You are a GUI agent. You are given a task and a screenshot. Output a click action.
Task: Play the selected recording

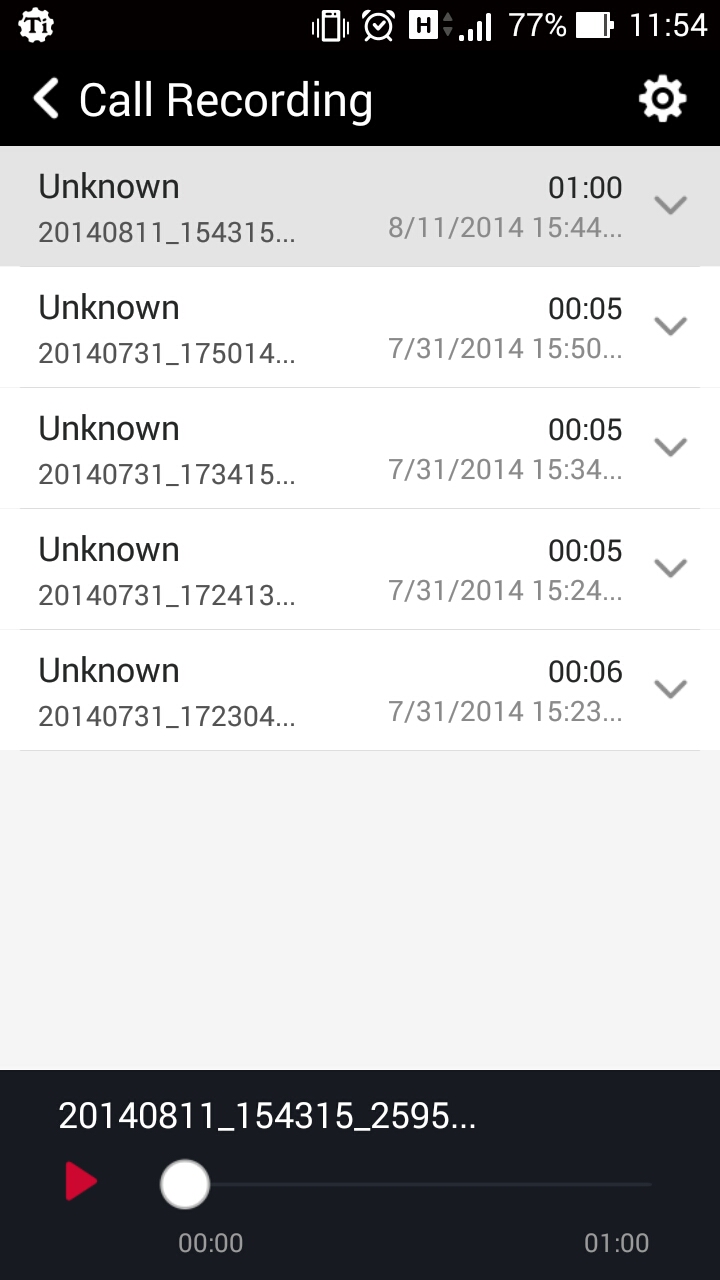pyautogui.click(x=81, y=1181)
